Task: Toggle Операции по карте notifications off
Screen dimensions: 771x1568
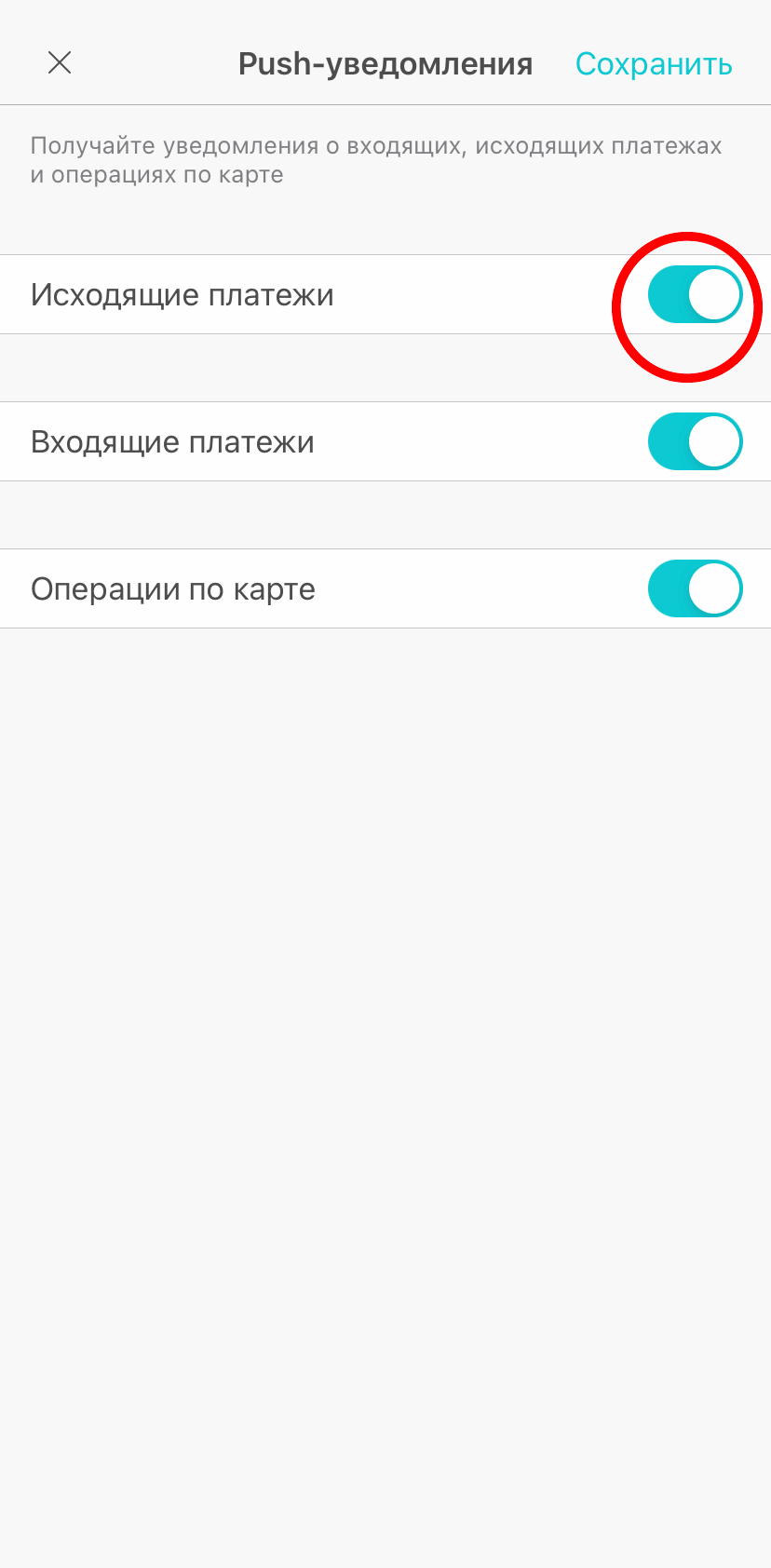Action: pos(695,588)
